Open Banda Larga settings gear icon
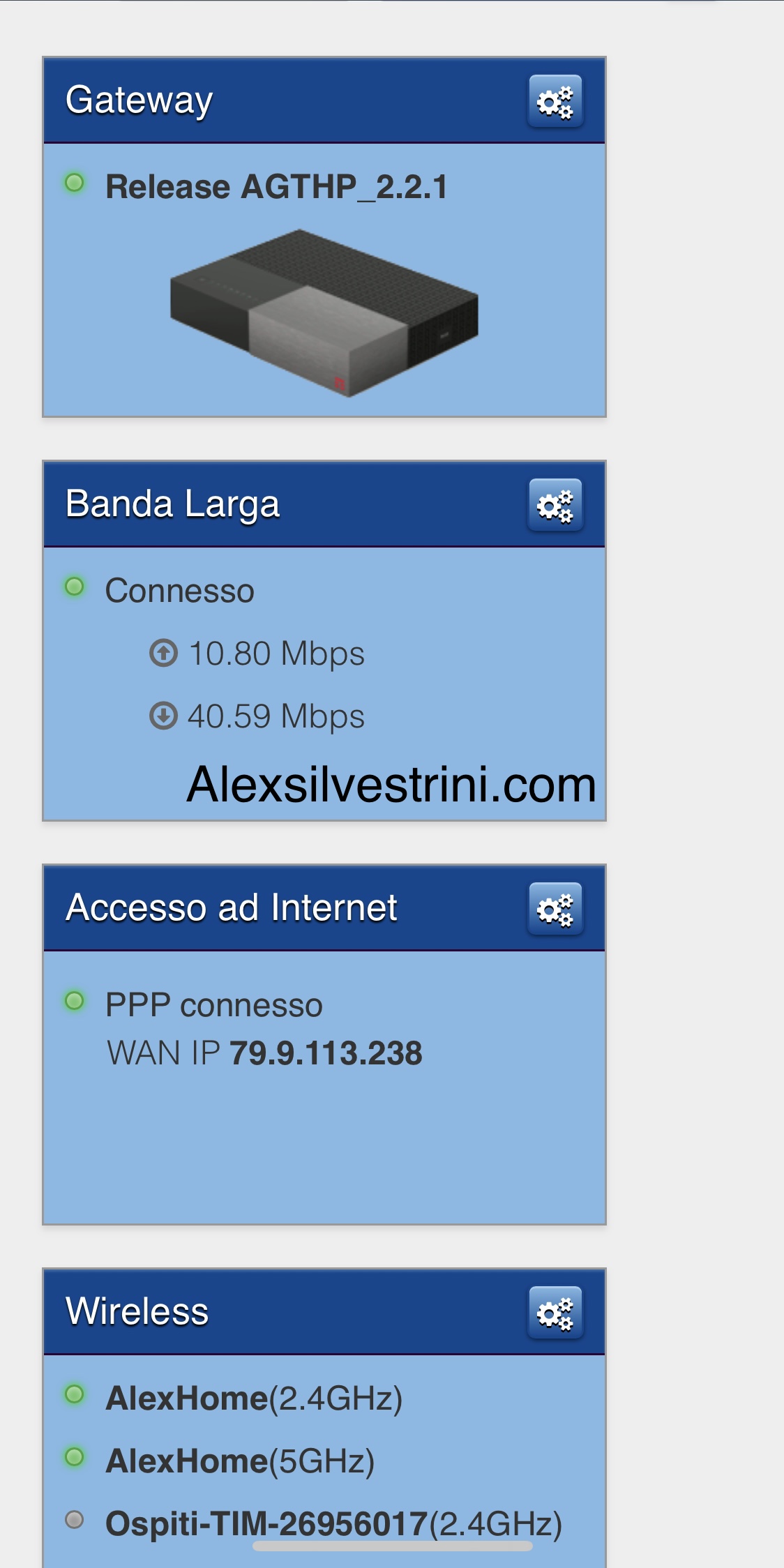 pyautogui.click(x=555, y=505)
